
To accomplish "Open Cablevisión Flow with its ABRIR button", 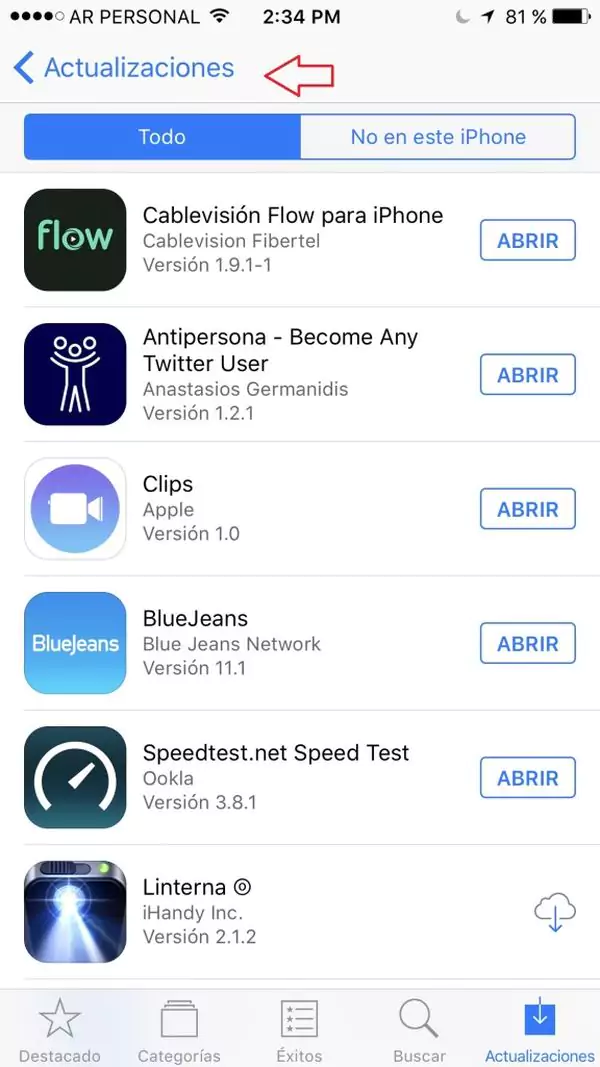I will pos(528,240).
